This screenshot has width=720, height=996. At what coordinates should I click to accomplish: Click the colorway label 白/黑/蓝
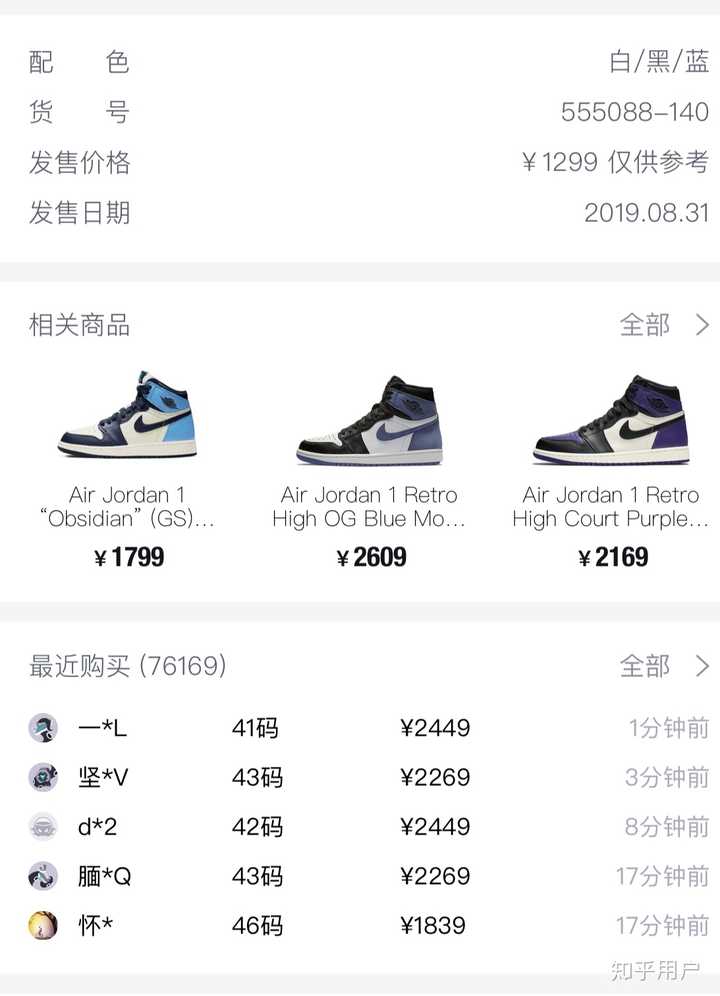[x=662, y=62]
